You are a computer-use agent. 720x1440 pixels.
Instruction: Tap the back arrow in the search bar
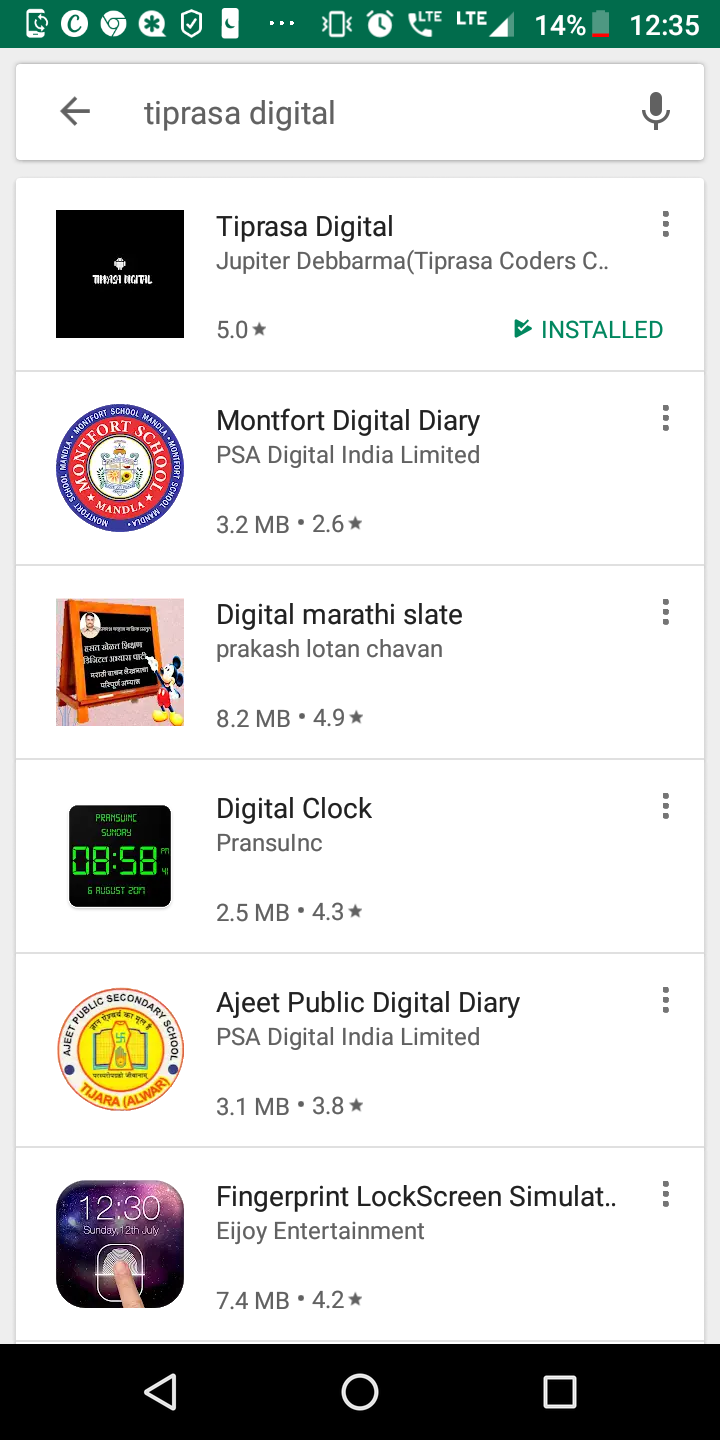[74, 111]
